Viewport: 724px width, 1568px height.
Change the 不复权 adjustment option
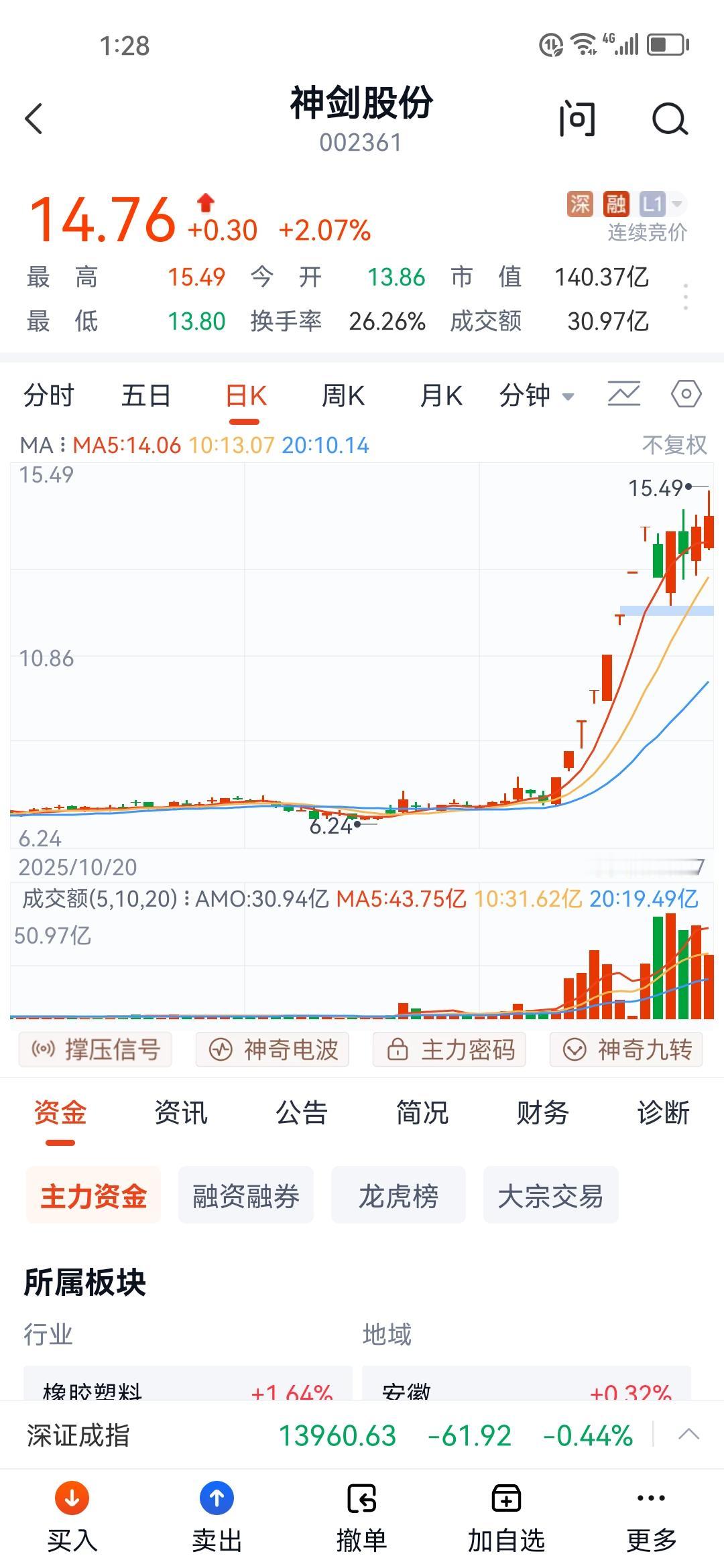[674, 445]
